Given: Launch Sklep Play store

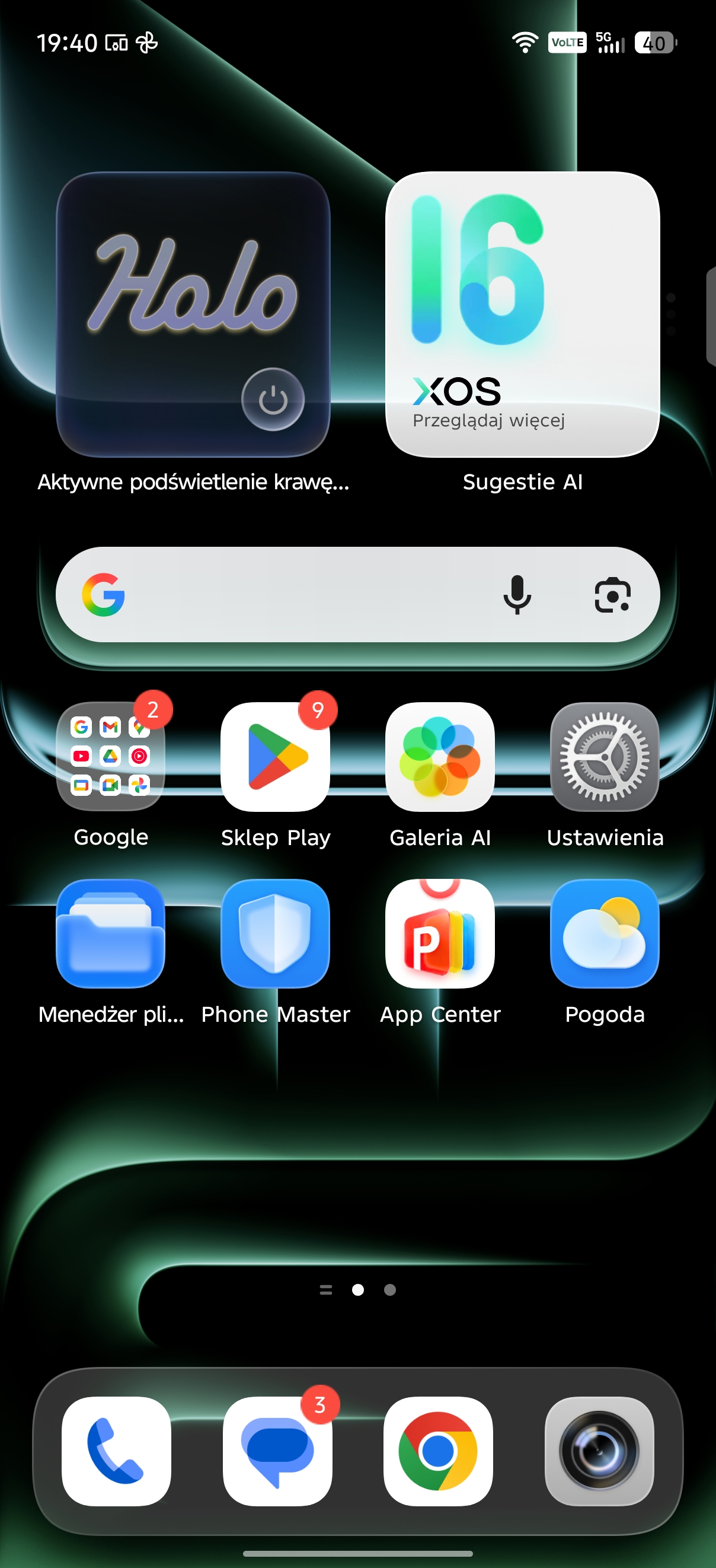Looking at the screenshot, I should 276,757.
